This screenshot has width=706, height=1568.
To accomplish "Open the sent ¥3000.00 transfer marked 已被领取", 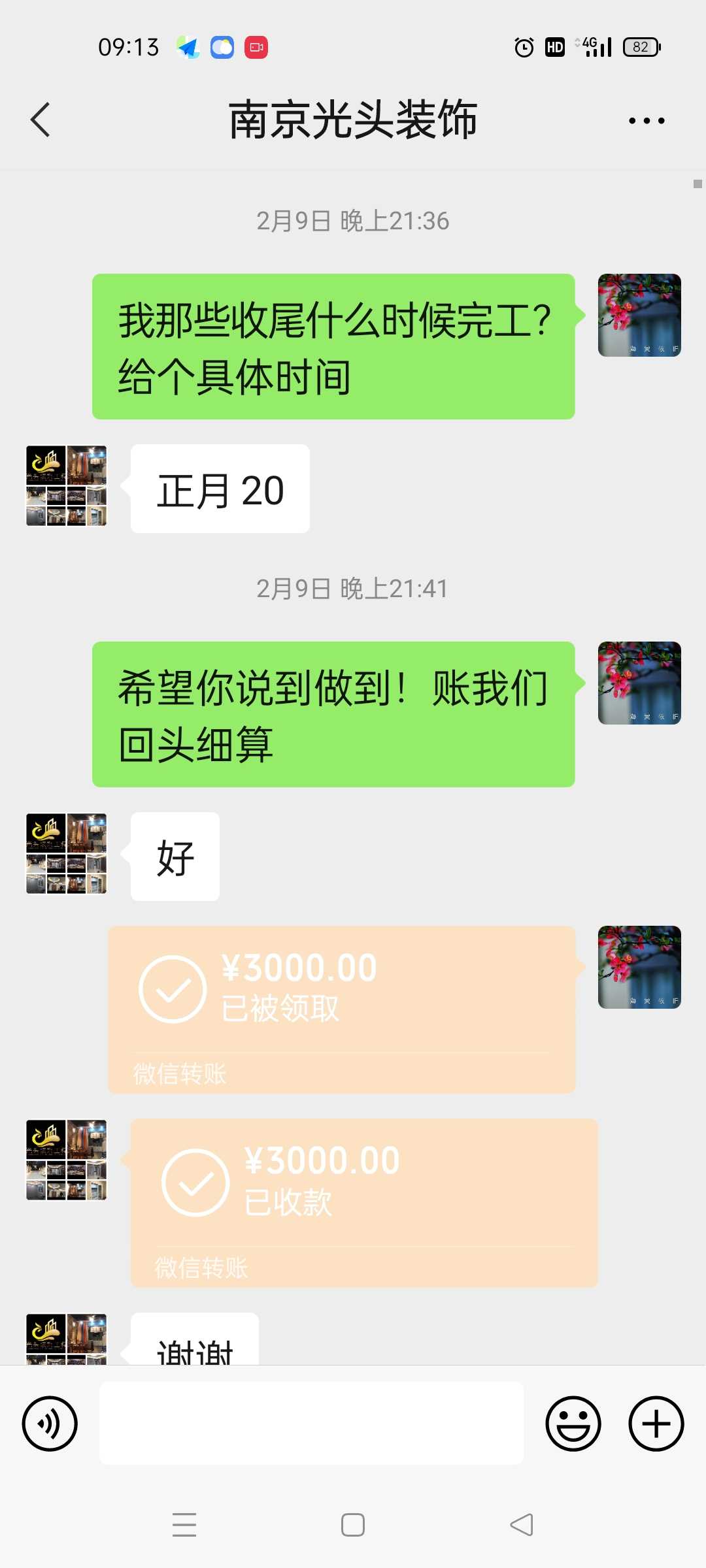I will (x=341, y=1009).
